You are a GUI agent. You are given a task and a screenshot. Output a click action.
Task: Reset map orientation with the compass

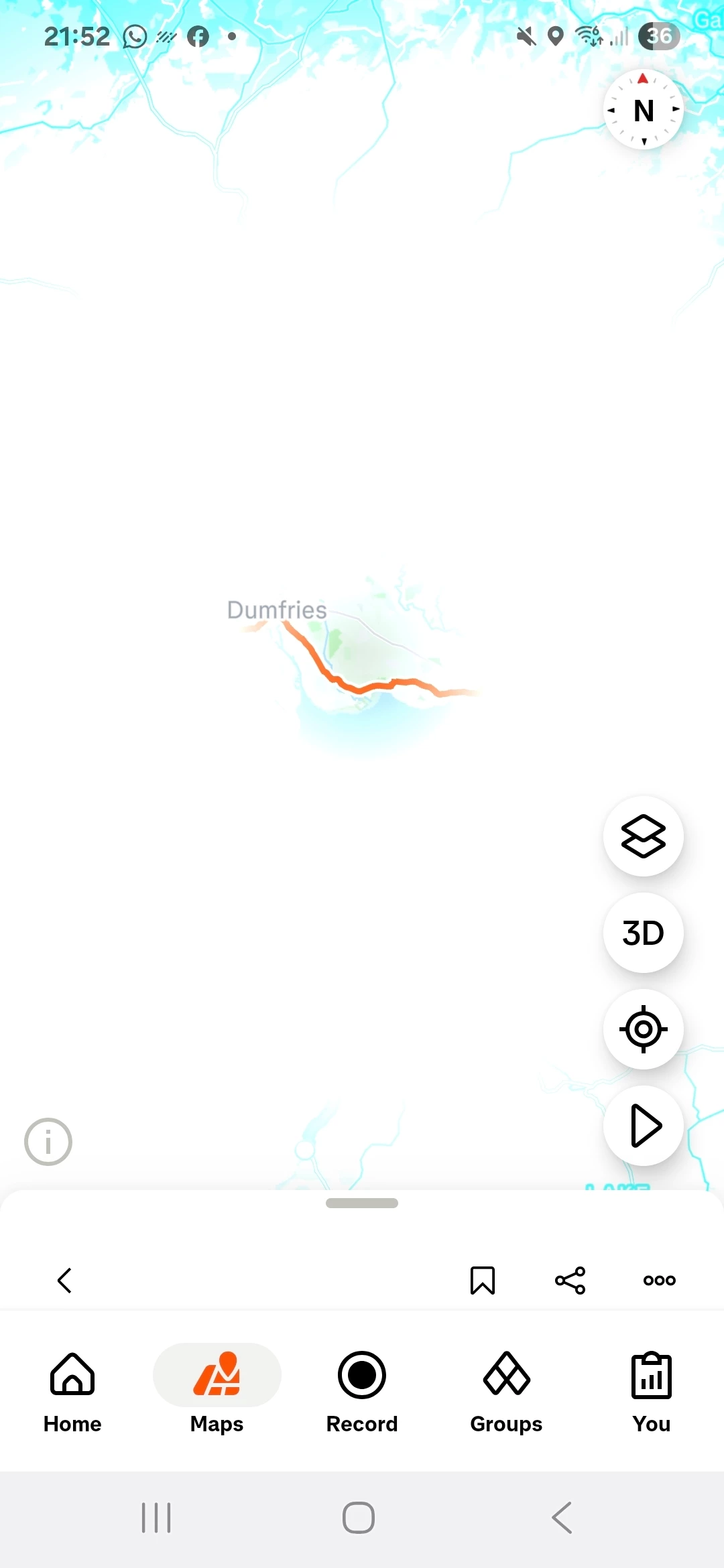click(x=644, y=110)
